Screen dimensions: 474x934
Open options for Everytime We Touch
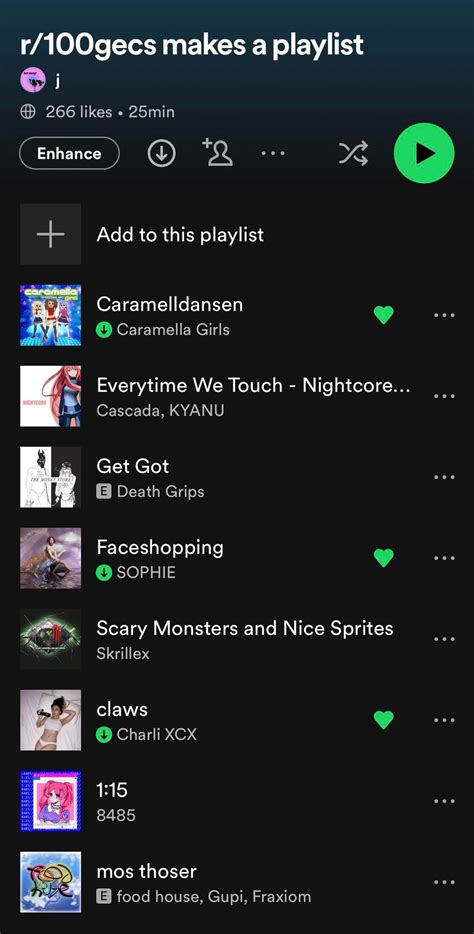pos(444,396)
